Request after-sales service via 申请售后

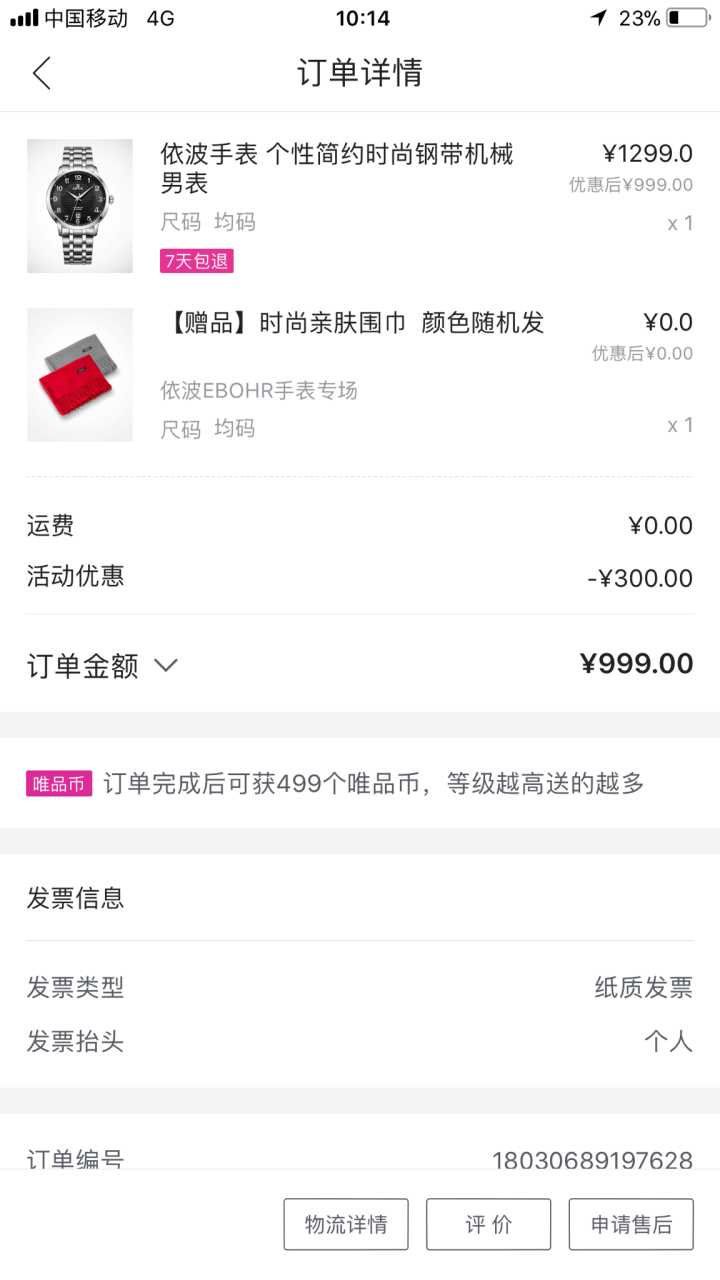pos(631,1224)
